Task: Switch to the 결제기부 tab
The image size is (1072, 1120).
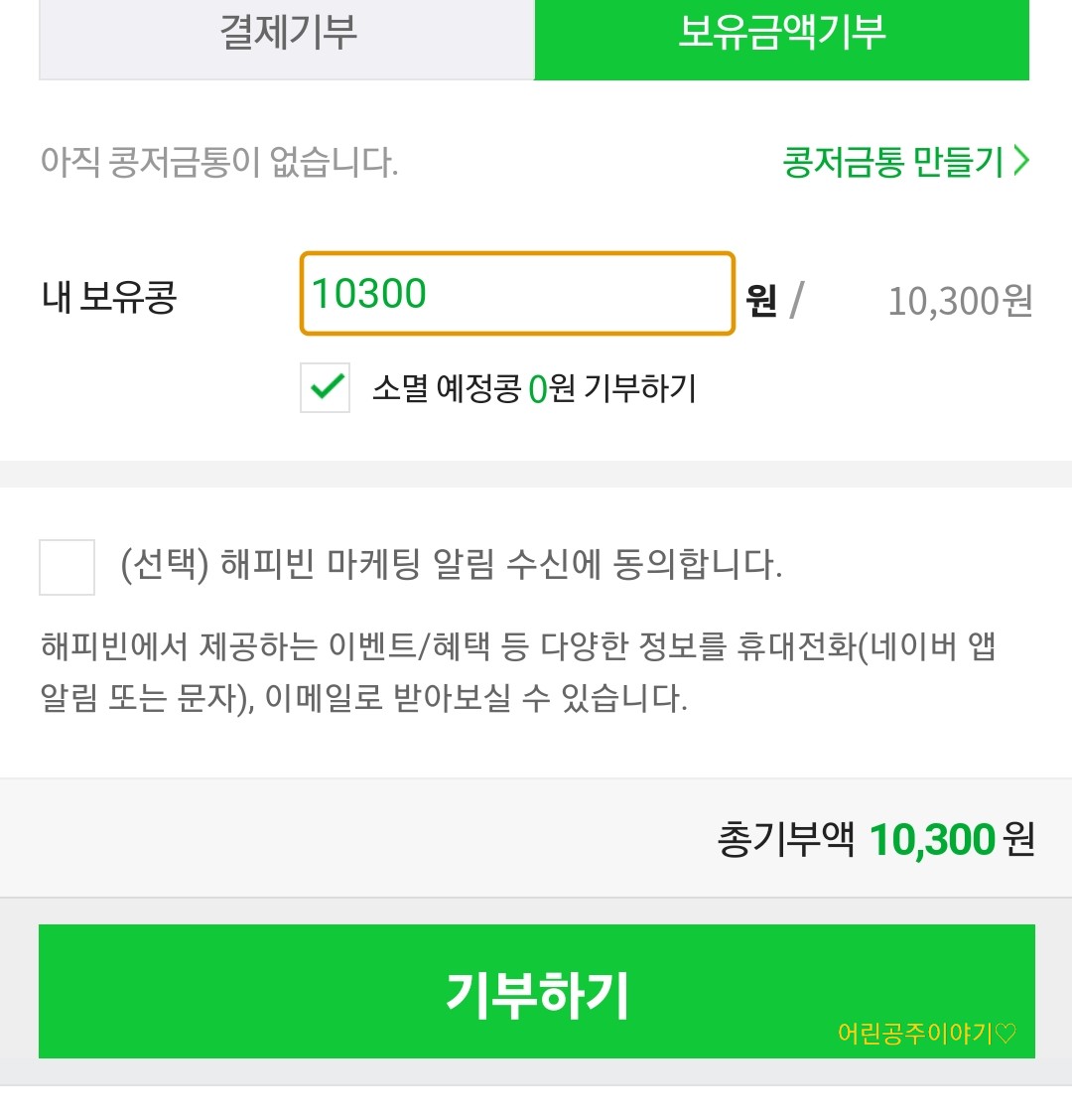Action: pyautogui.click(x=287, y=36)
